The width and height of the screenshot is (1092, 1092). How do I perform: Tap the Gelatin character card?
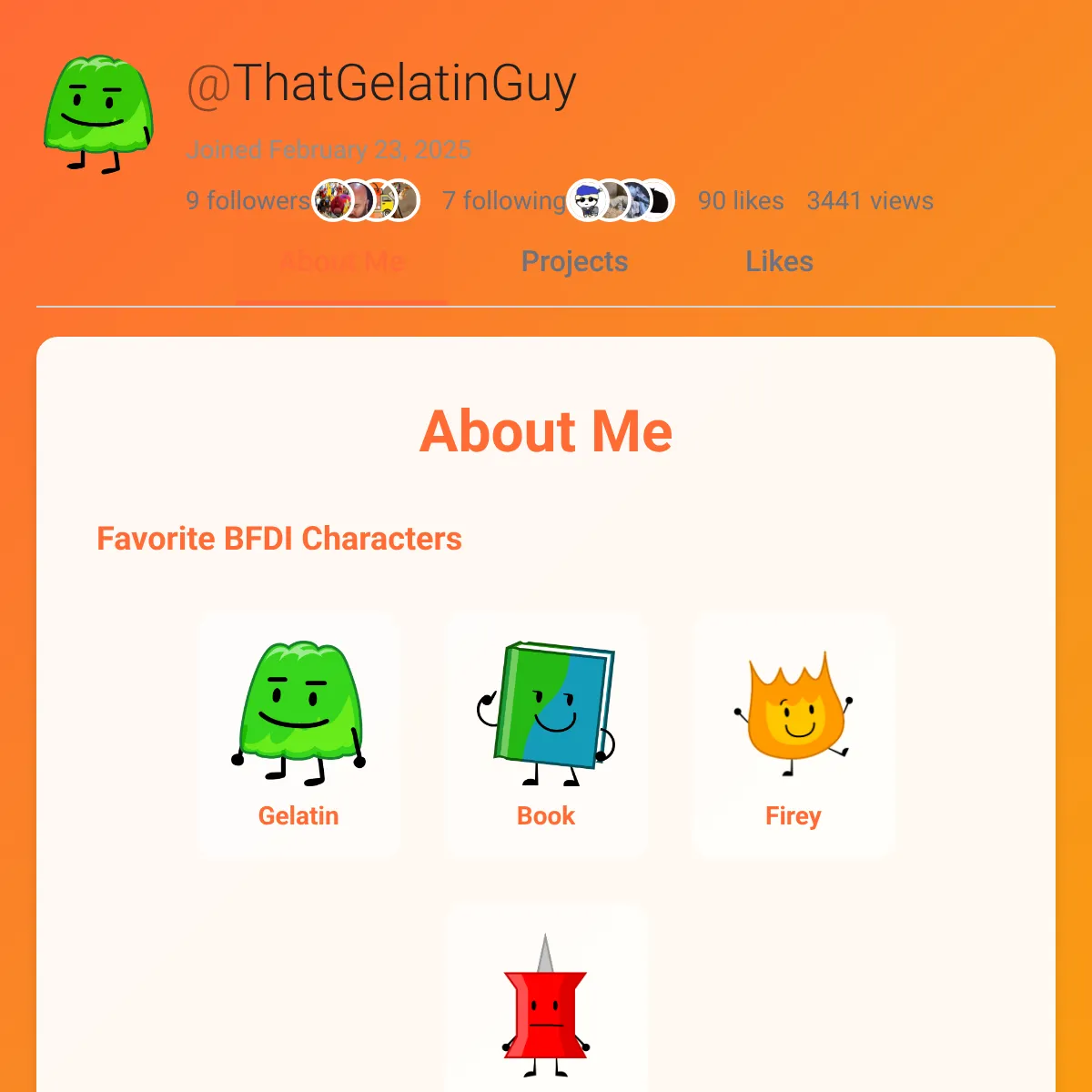298,733
